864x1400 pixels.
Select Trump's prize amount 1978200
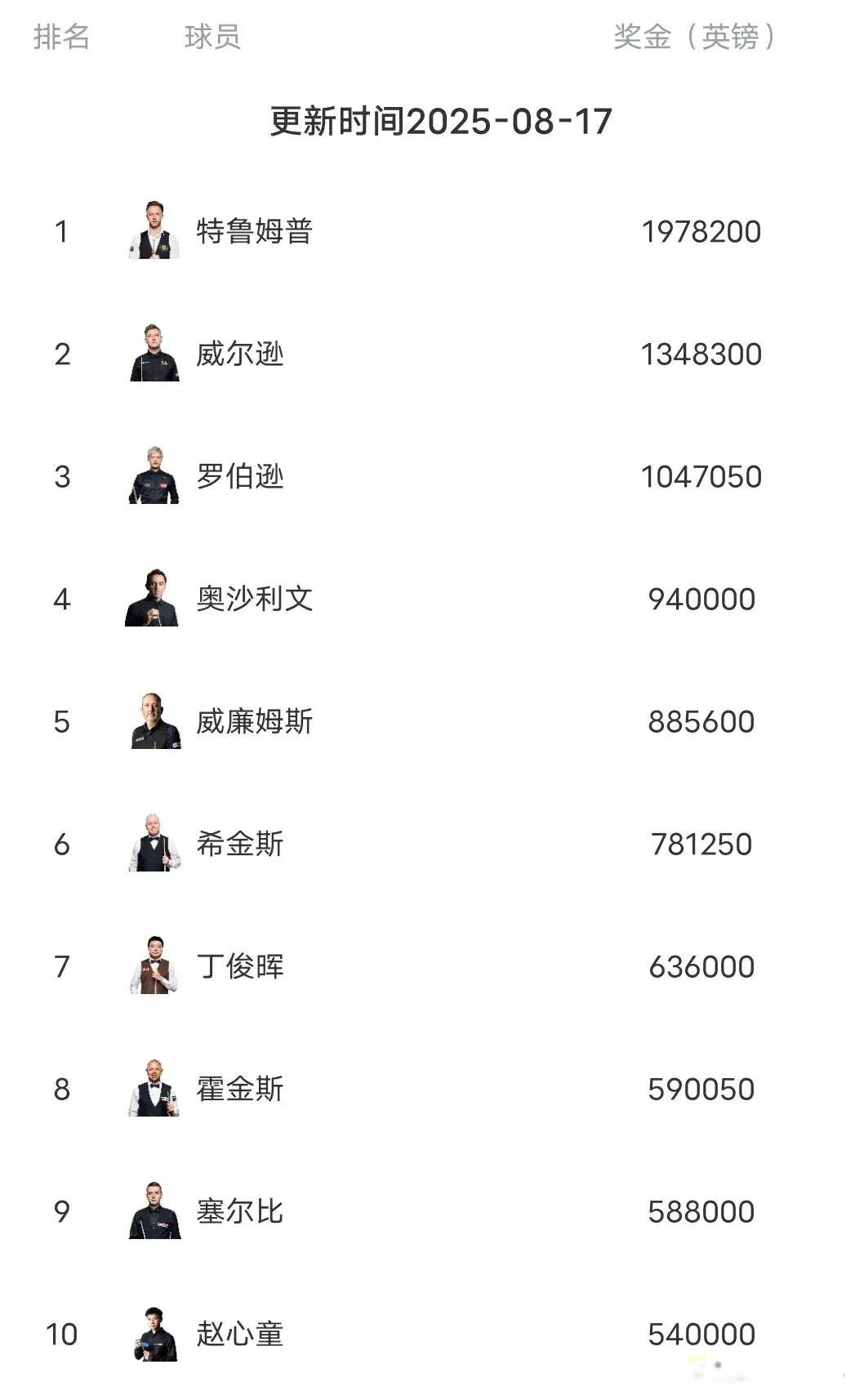tap(701, 232)
